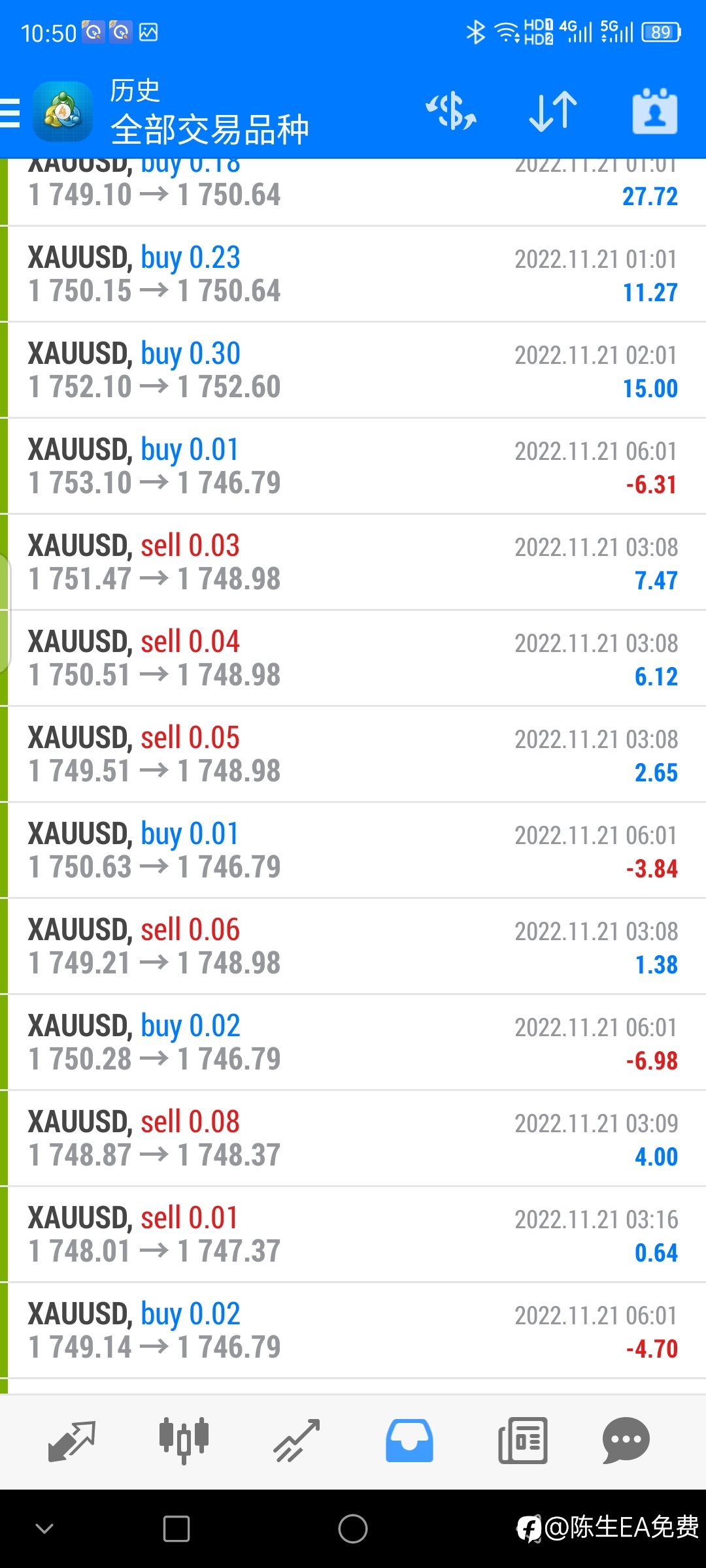Select the History inbox tab
Image resolution: width=706 pixels, height=1568 pixels.
click(x=409, y=1441)
